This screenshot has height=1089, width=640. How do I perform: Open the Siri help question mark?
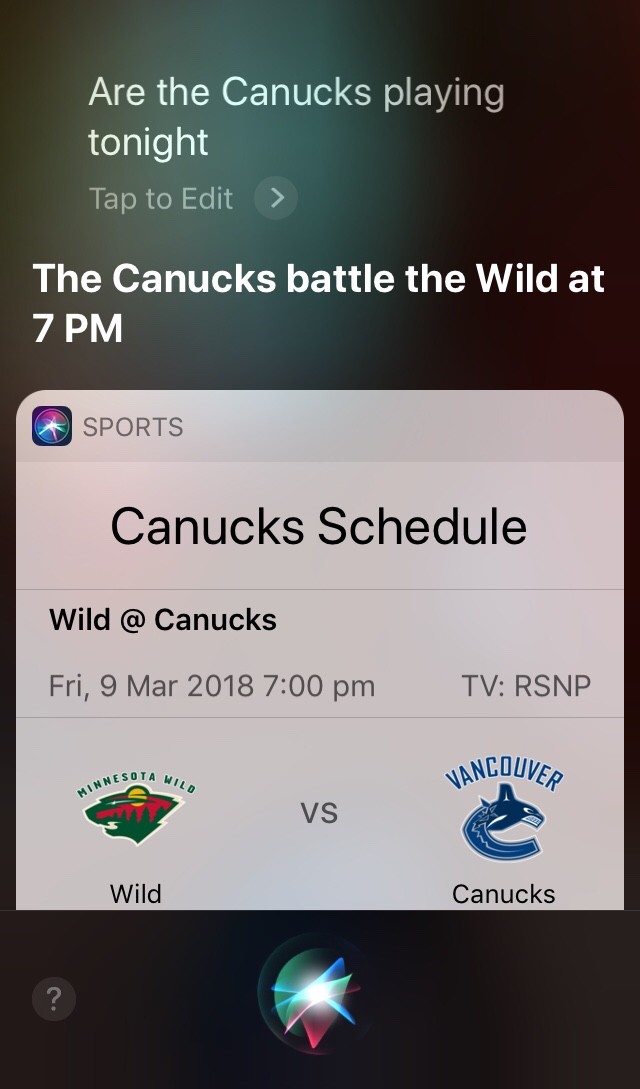pos(54,998)
